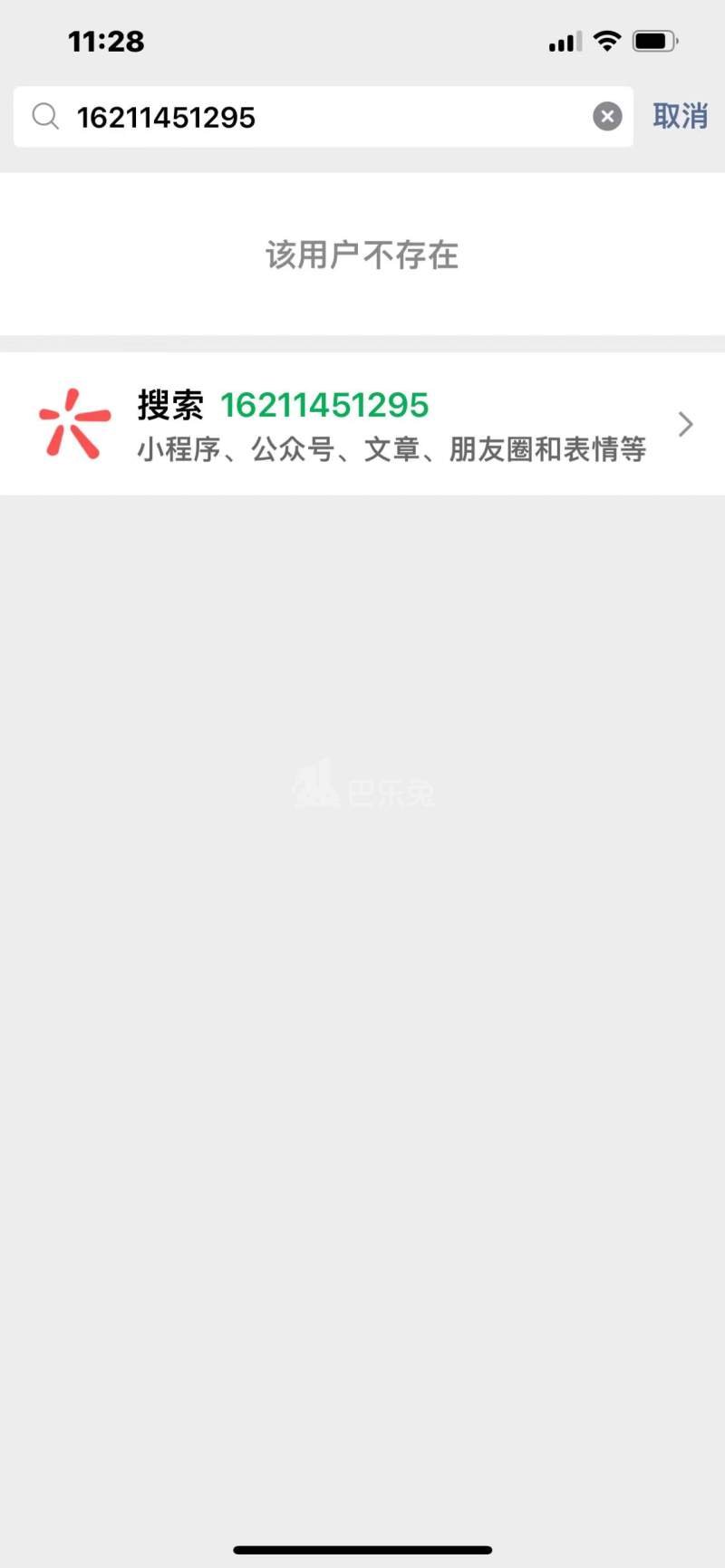Tap the clock showing 11:28
725x1568 pixels.
106,41
